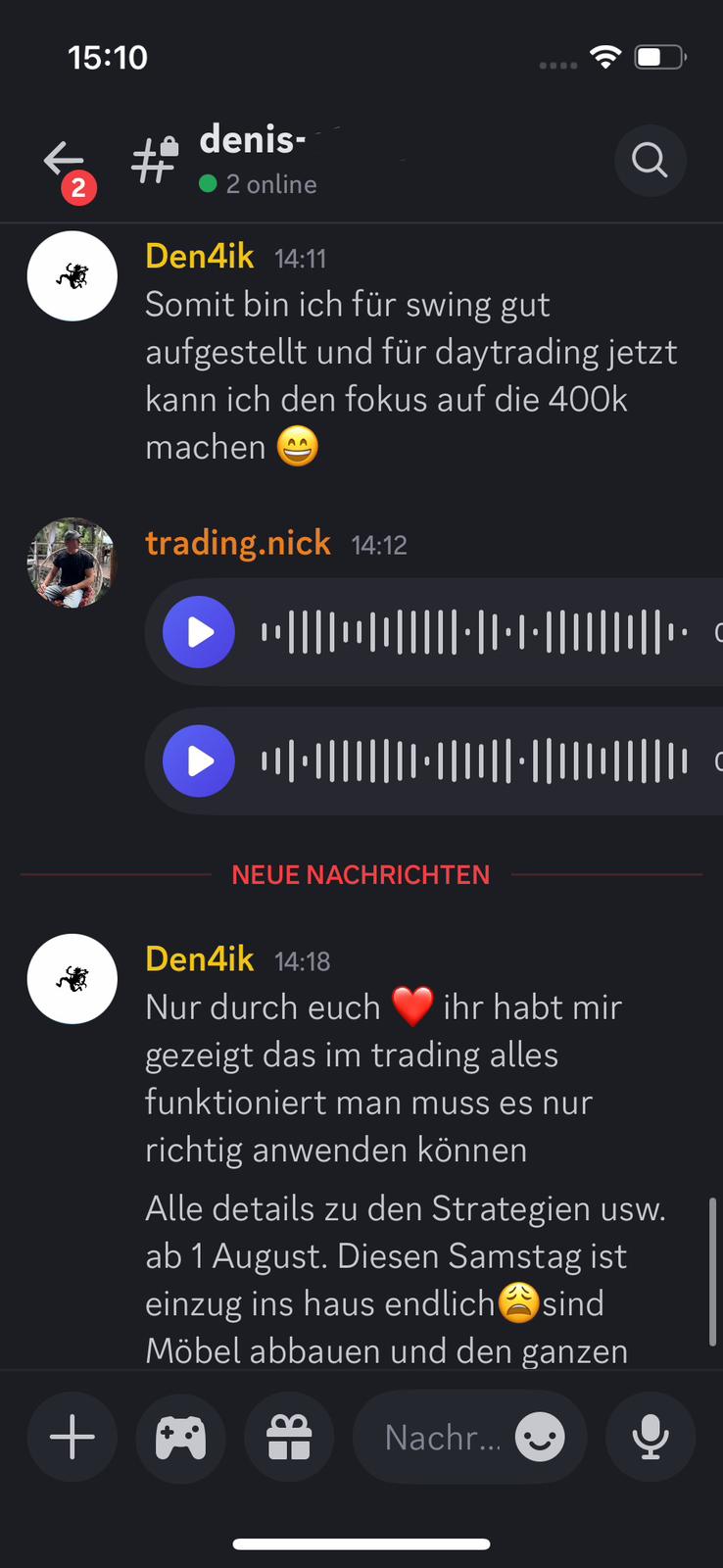Open the plus attachment menu
The height and width of the screenshot is (1568, 723).
click(72, 1438)
